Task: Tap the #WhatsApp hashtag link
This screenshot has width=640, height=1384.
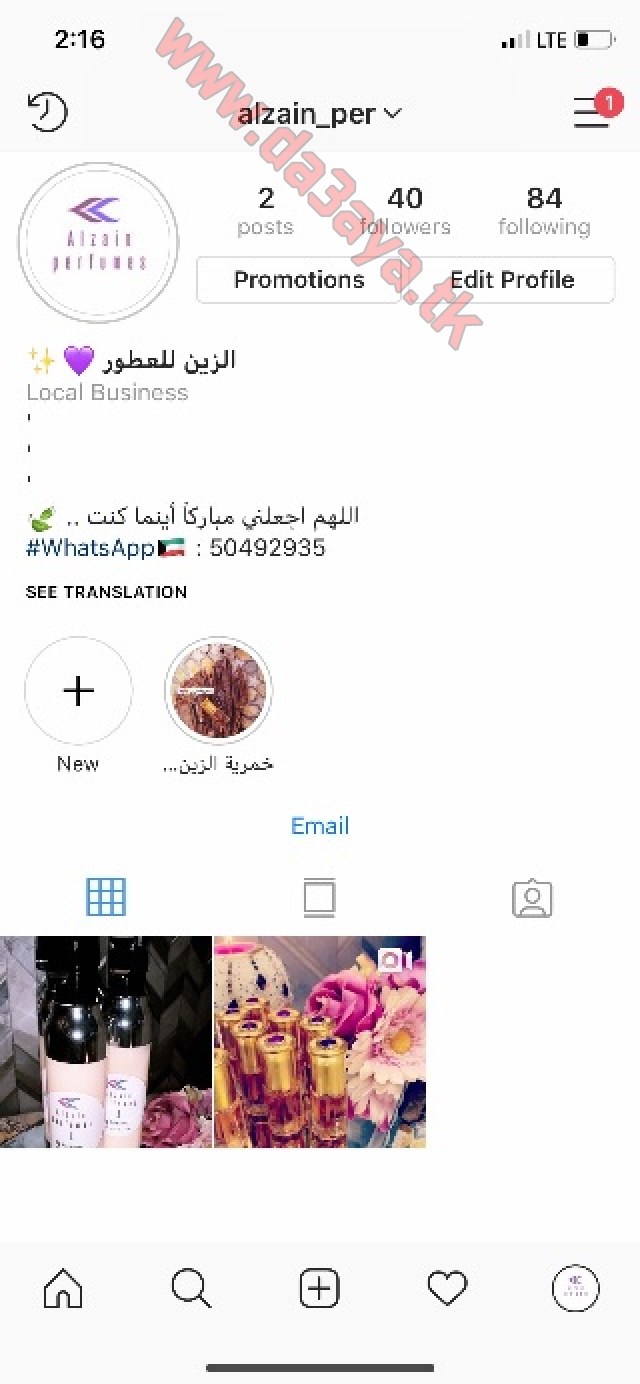Action: [x=90, y=548]
